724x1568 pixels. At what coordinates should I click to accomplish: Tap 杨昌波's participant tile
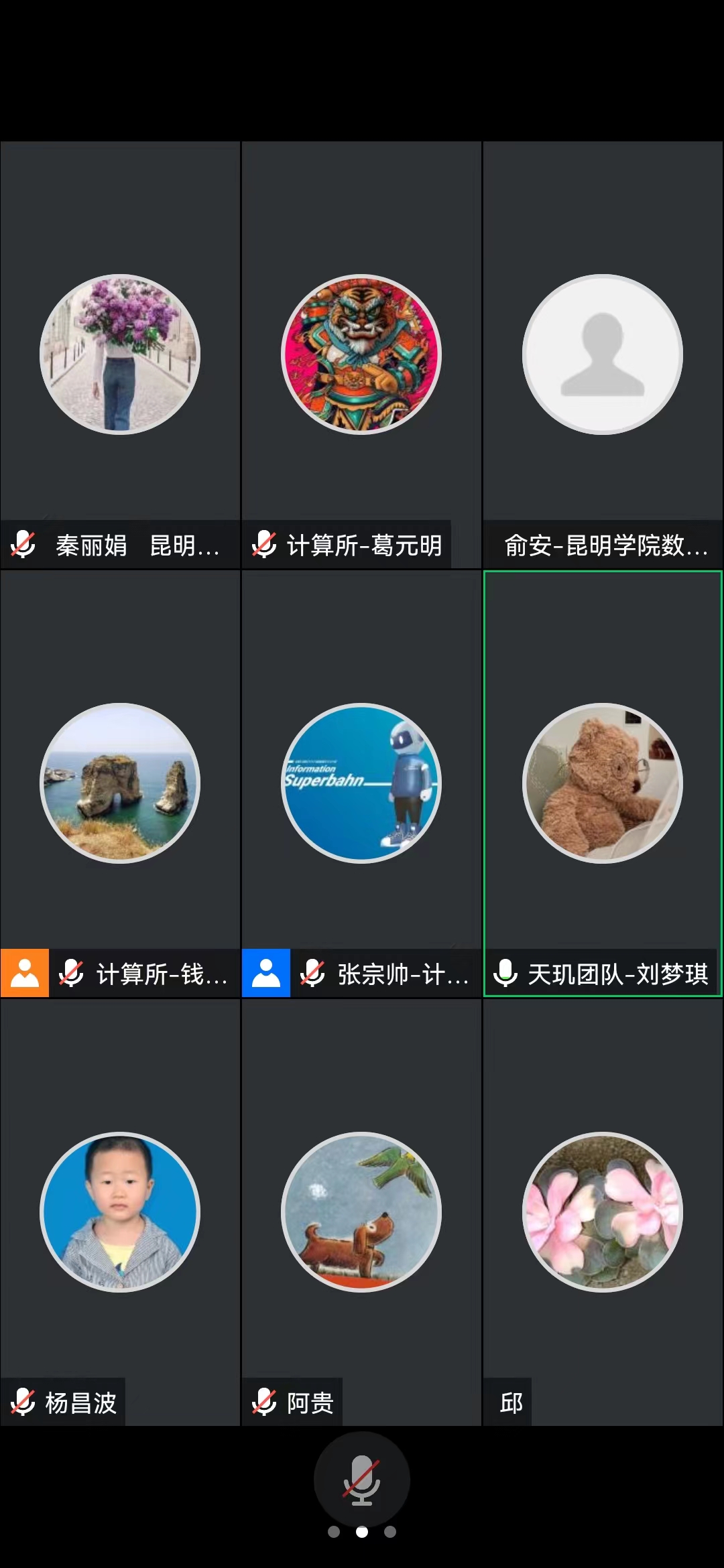[120, 1212]
